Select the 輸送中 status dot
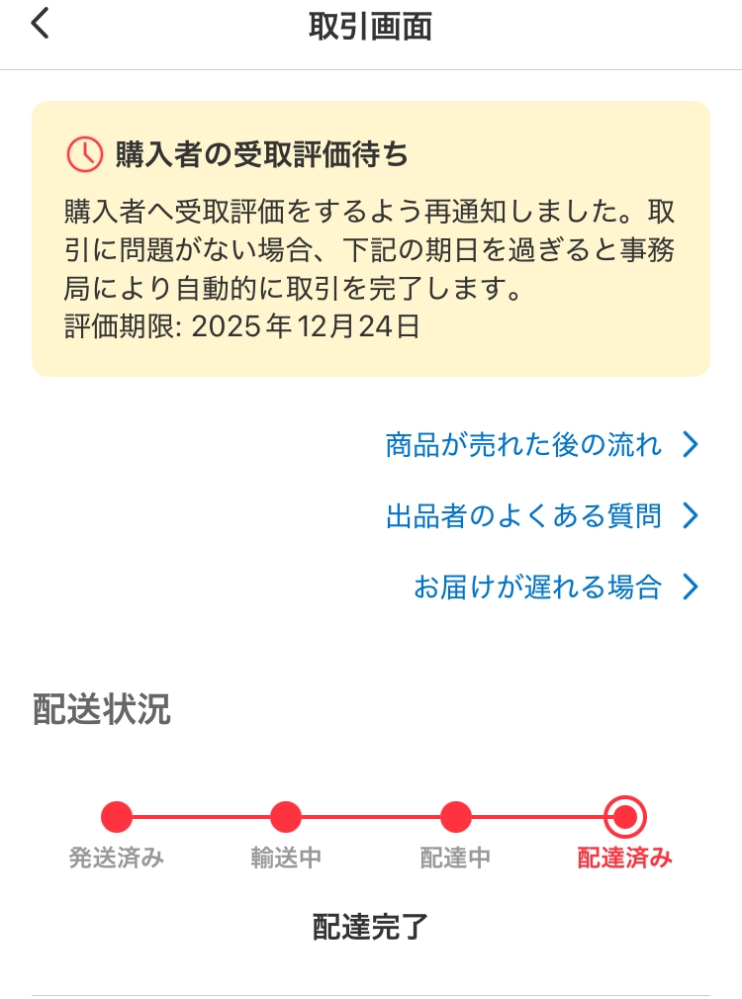742x999 pixels. coord(287,818)
